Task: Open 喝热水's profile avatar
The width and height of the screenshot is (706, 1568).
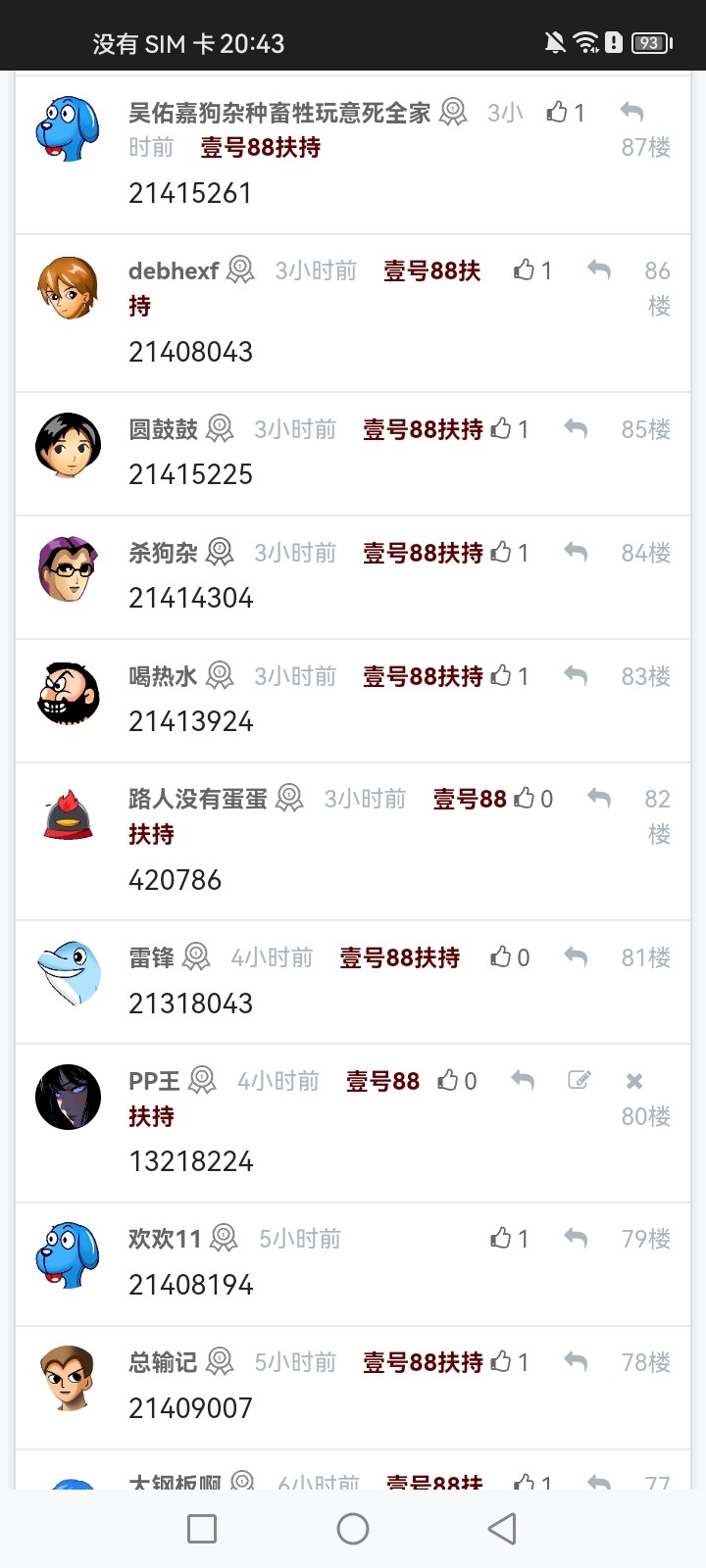Action: coord(68,694)
